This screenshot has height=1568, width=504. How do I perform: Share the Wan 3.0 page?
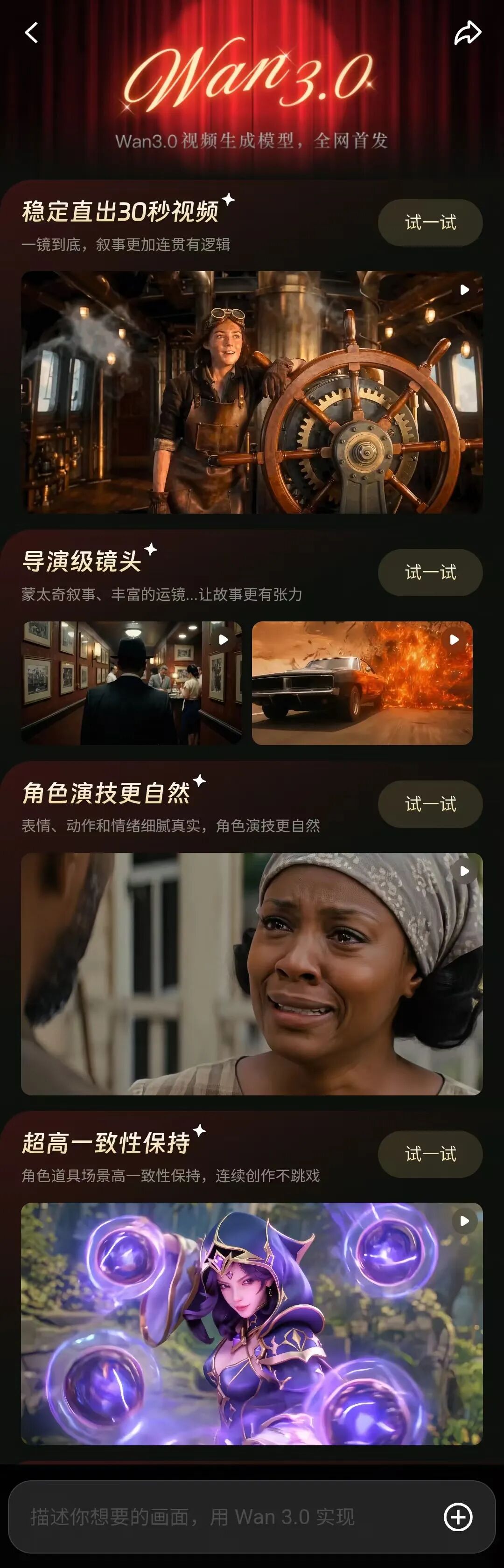468,33
